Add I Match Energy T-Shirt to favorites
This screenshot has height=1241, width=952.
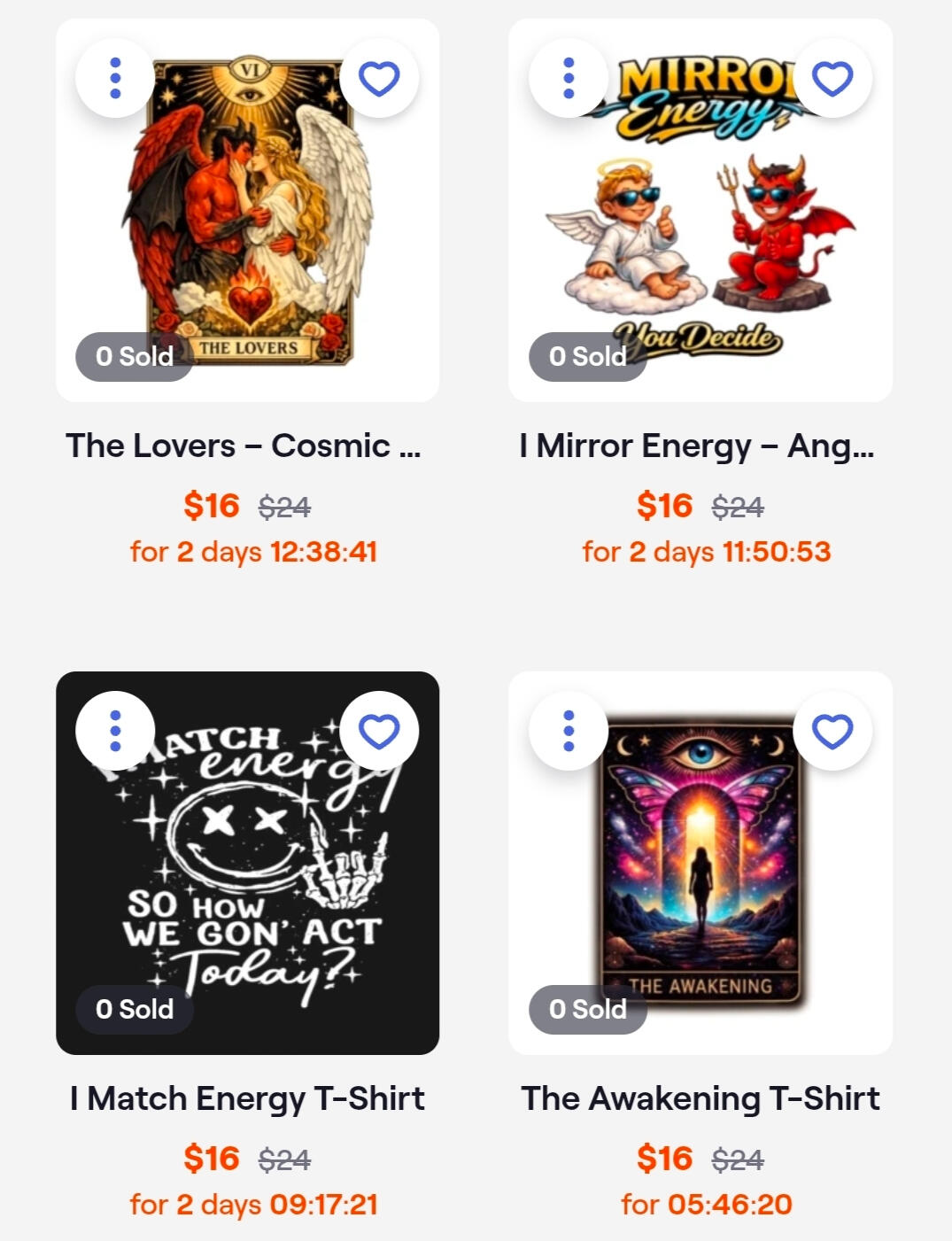coord(379,731)
